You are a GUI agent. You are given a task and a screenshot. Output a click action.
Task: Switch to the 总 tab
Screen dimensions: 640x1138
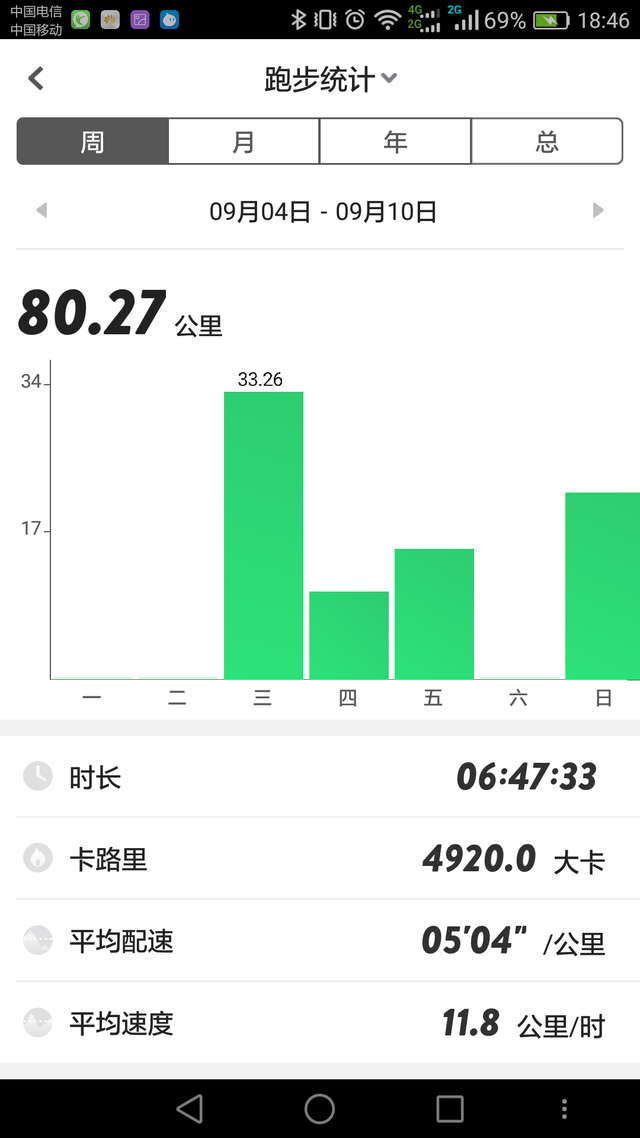coord(547,142)
